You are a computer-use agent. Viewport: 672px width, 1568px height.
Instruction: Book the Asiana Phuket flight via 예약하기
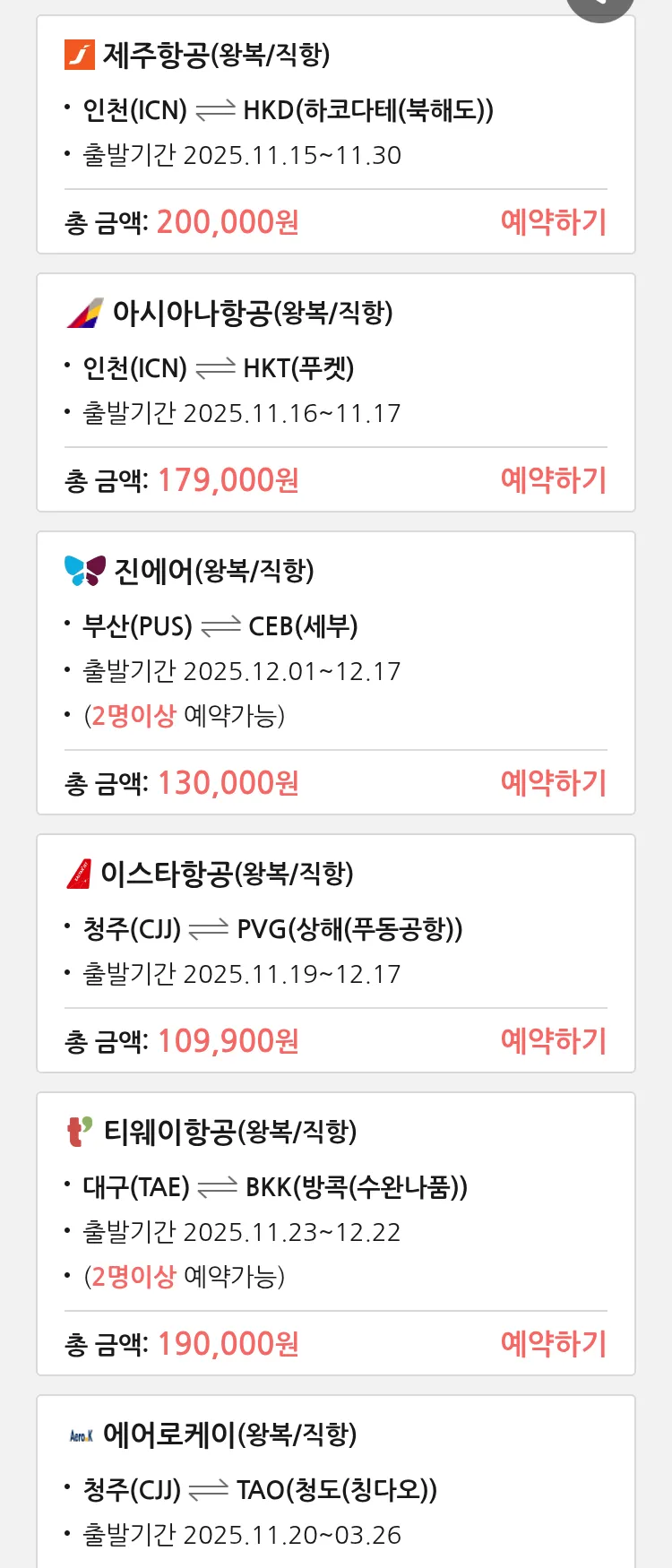pyautogui.click(x=554, y=480)
